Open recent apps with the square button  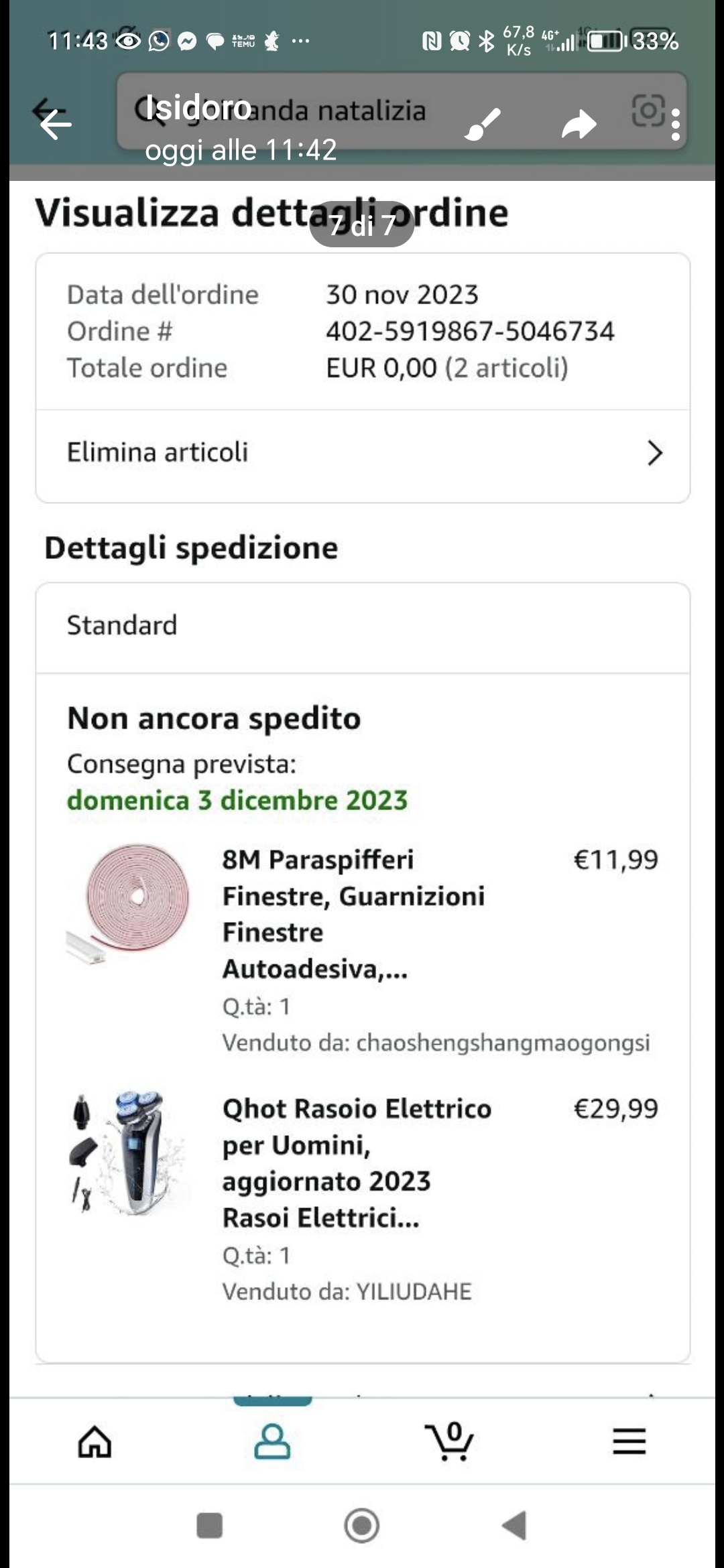[x=209, y=1526]
